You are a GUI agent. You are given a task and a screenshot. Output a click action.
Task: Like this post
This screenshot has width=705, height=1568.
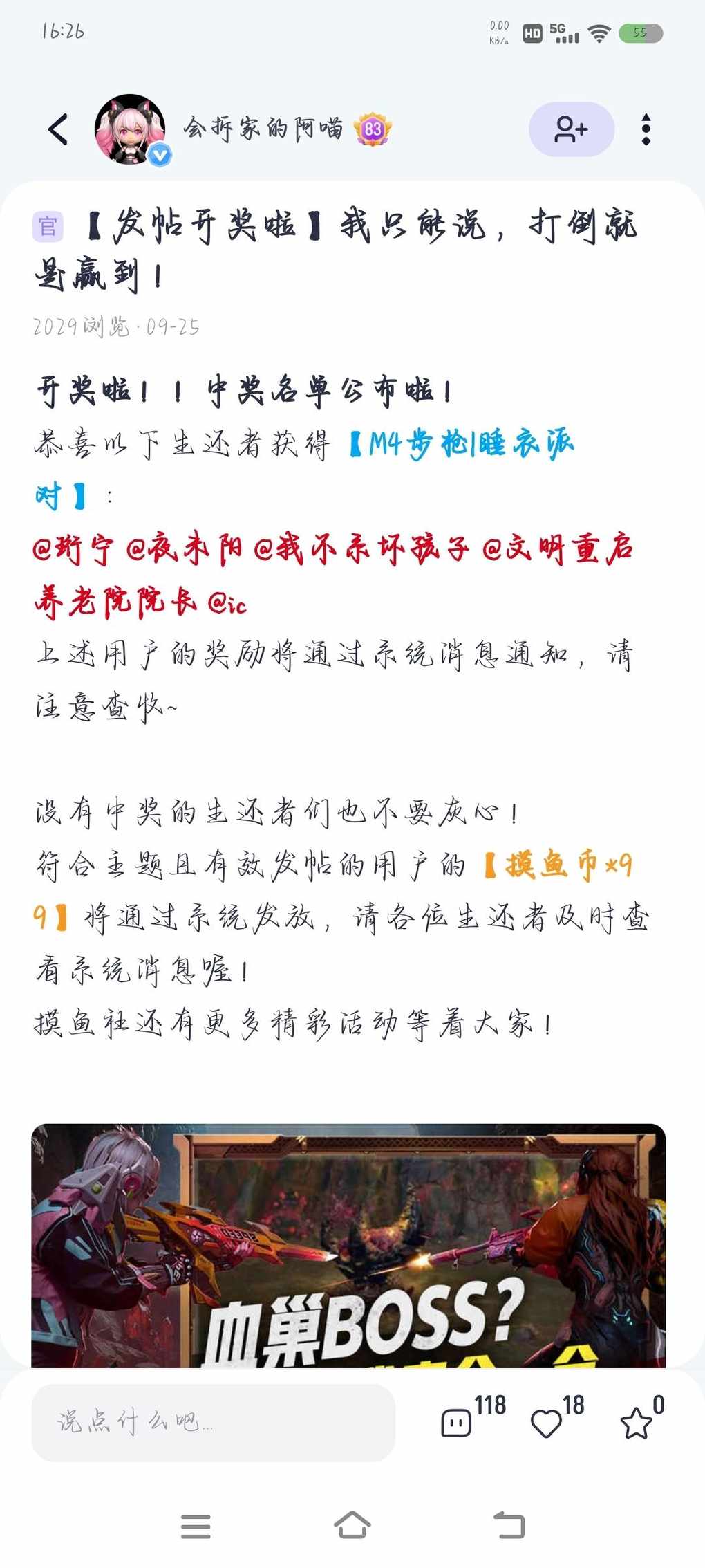[x=546, y=1423]
